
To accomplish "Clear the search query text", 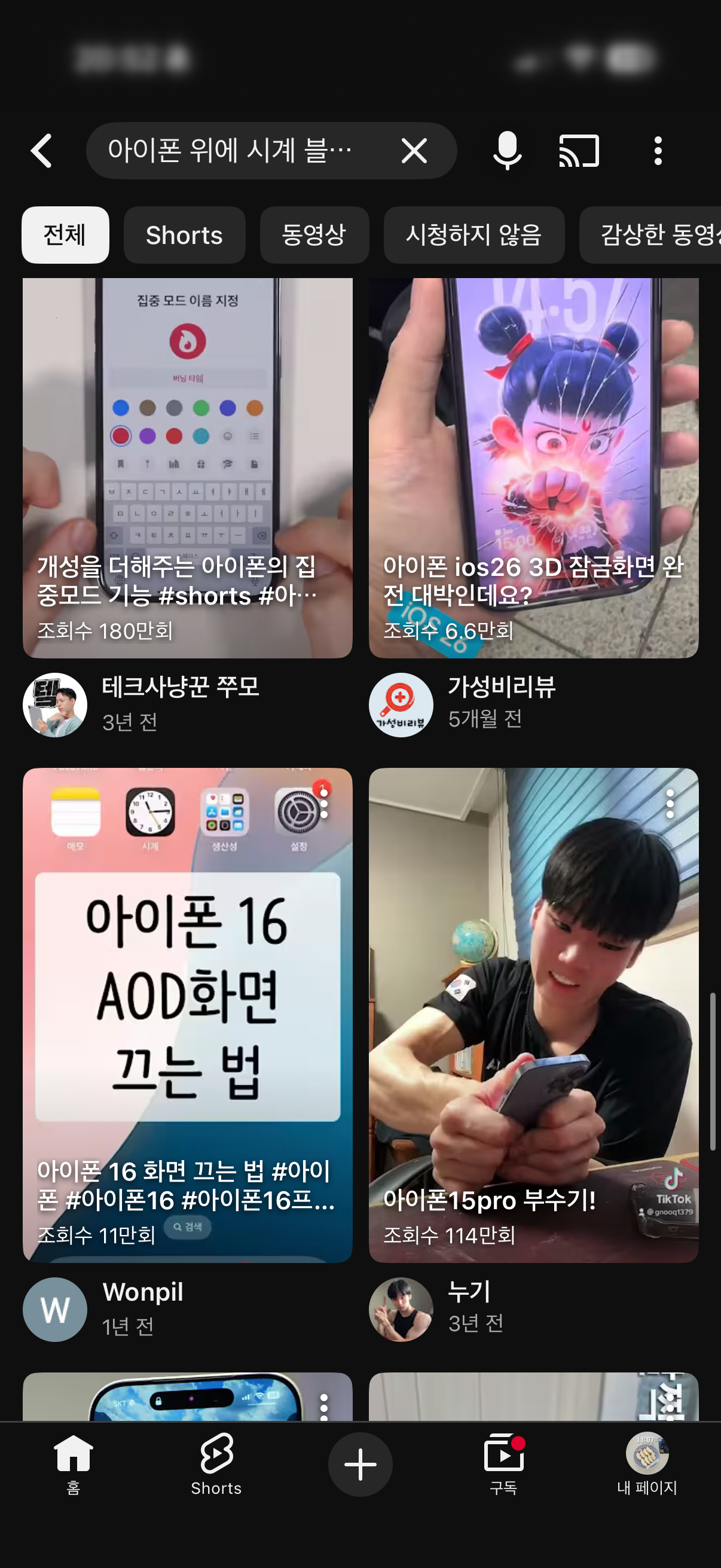I will pyautogui.click(x=414, y=151).
